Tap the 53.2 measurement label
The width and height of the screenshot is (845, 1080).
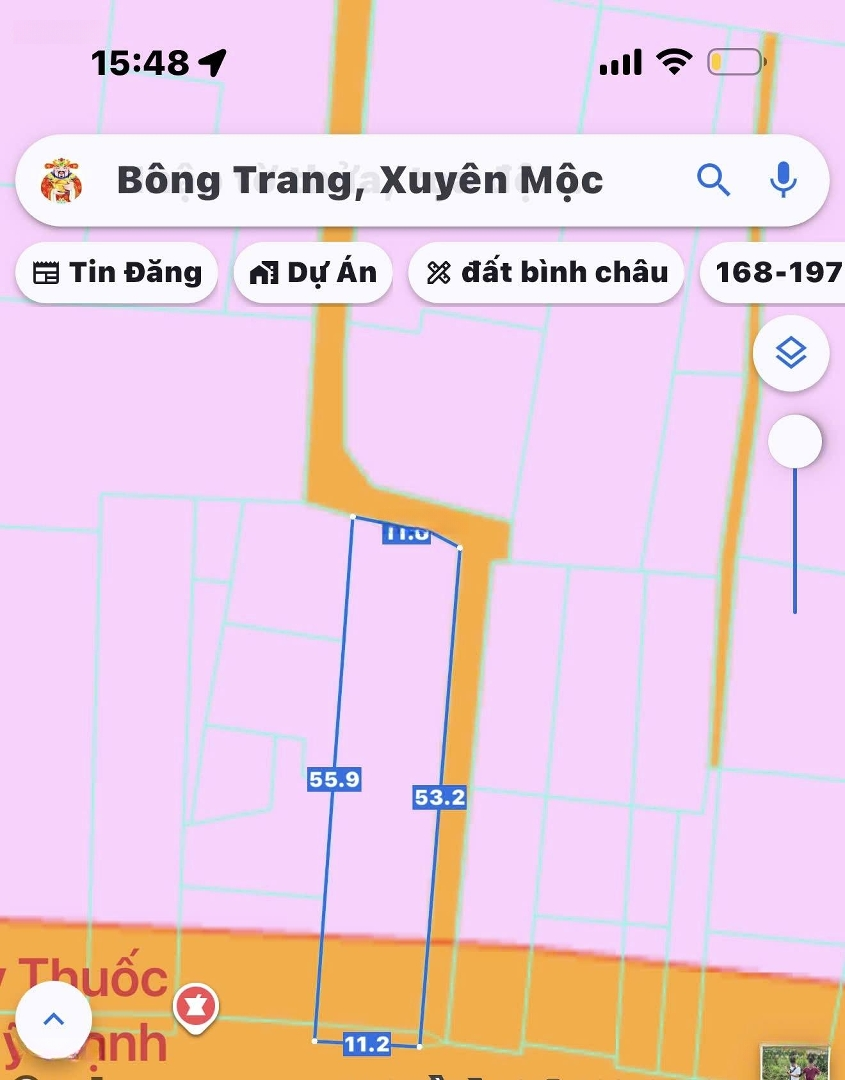point(439,797)
